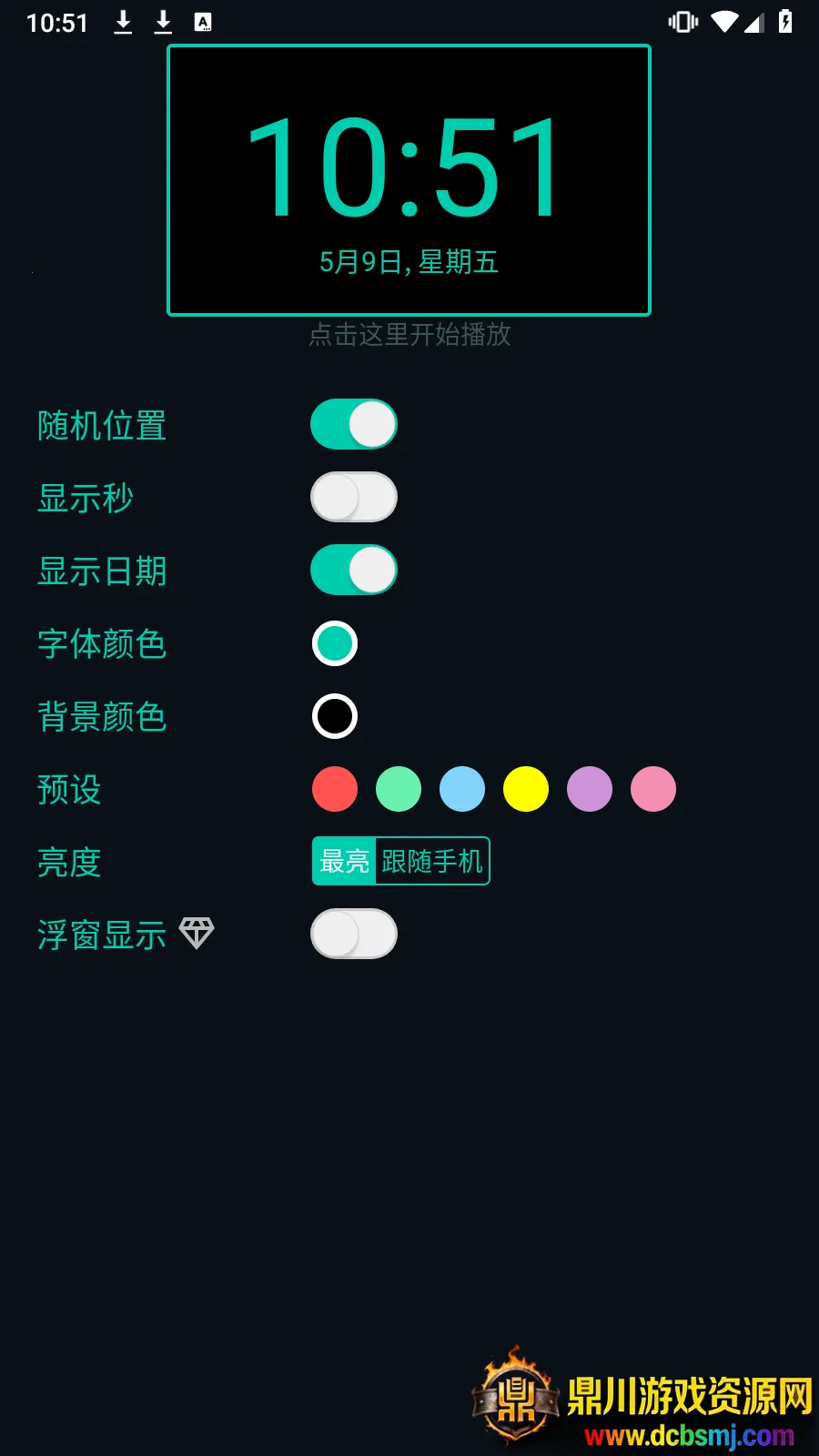Pick the light blue preset color

click(x=462, y=789)
